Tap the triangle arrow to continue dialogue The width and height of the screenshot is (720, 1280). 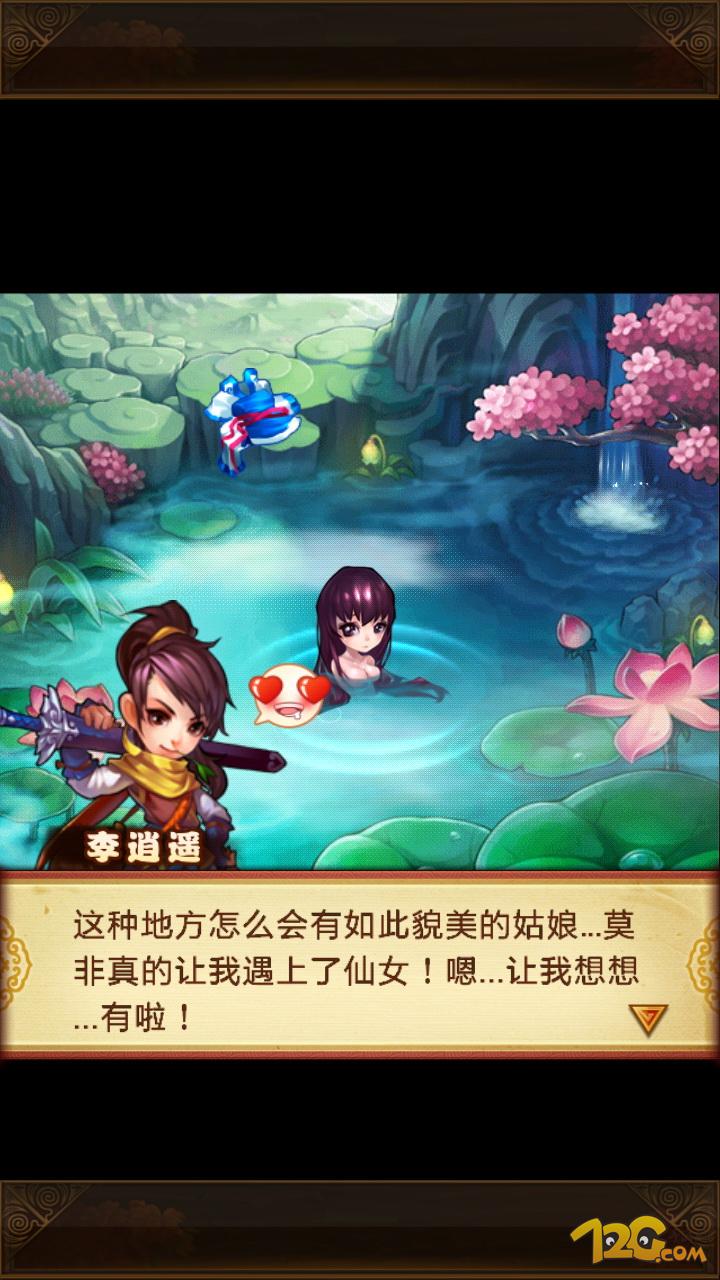point(649,1018)
